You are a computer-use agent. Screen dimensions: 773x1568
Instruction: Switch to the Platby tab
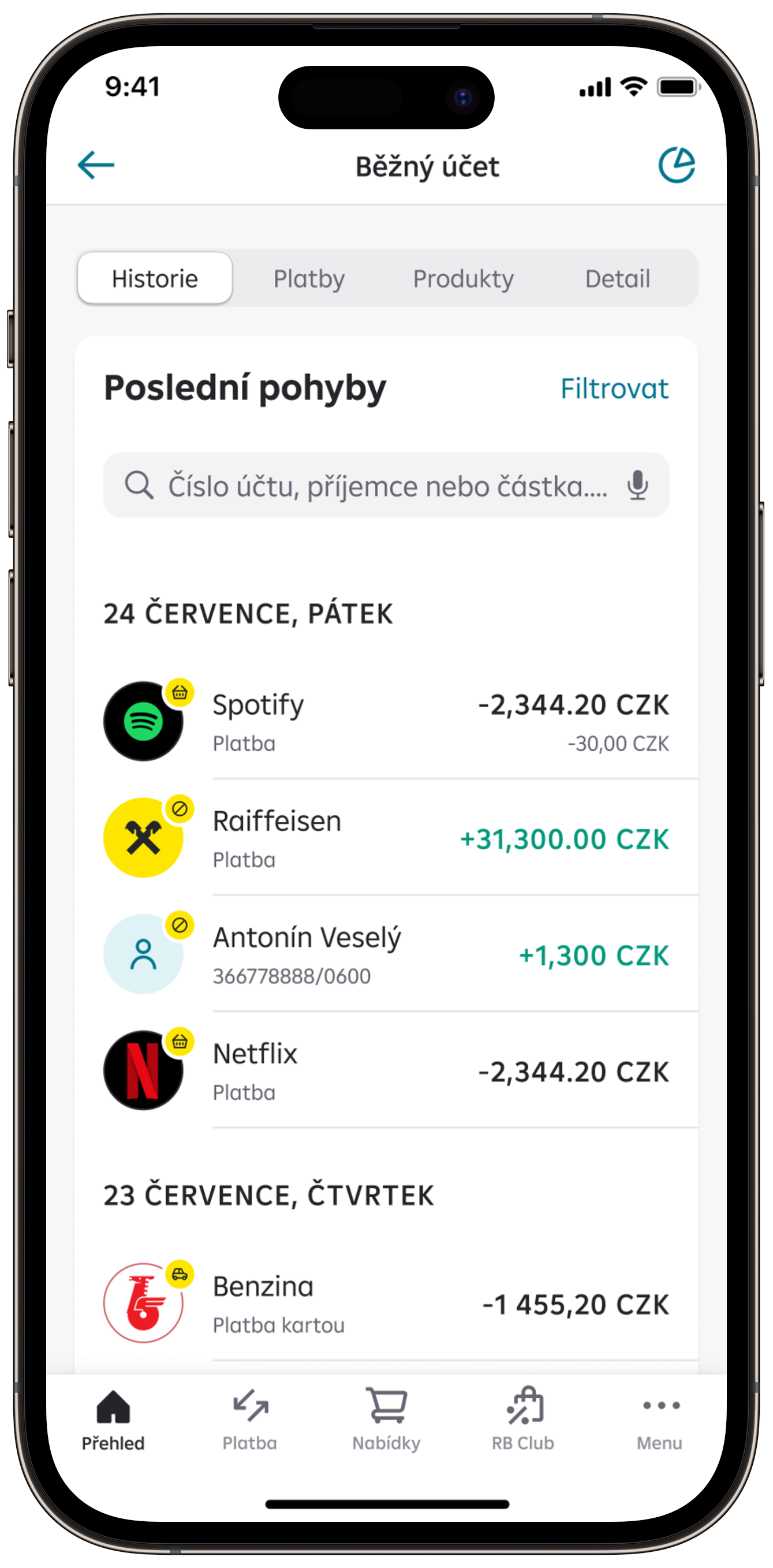coord(309,279)
